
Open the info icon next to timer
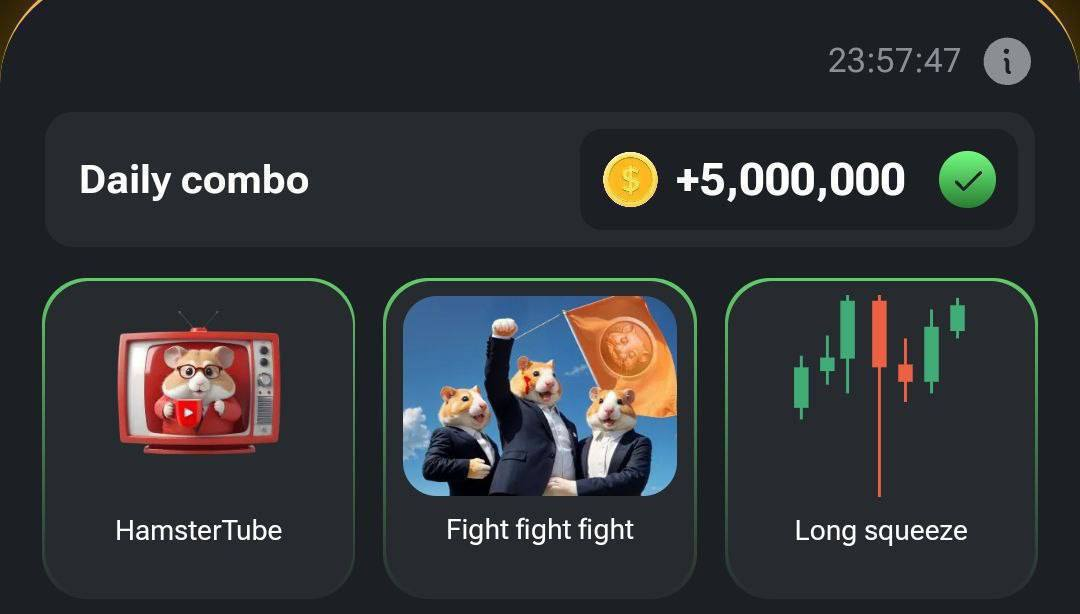(x=1006, y=62)
